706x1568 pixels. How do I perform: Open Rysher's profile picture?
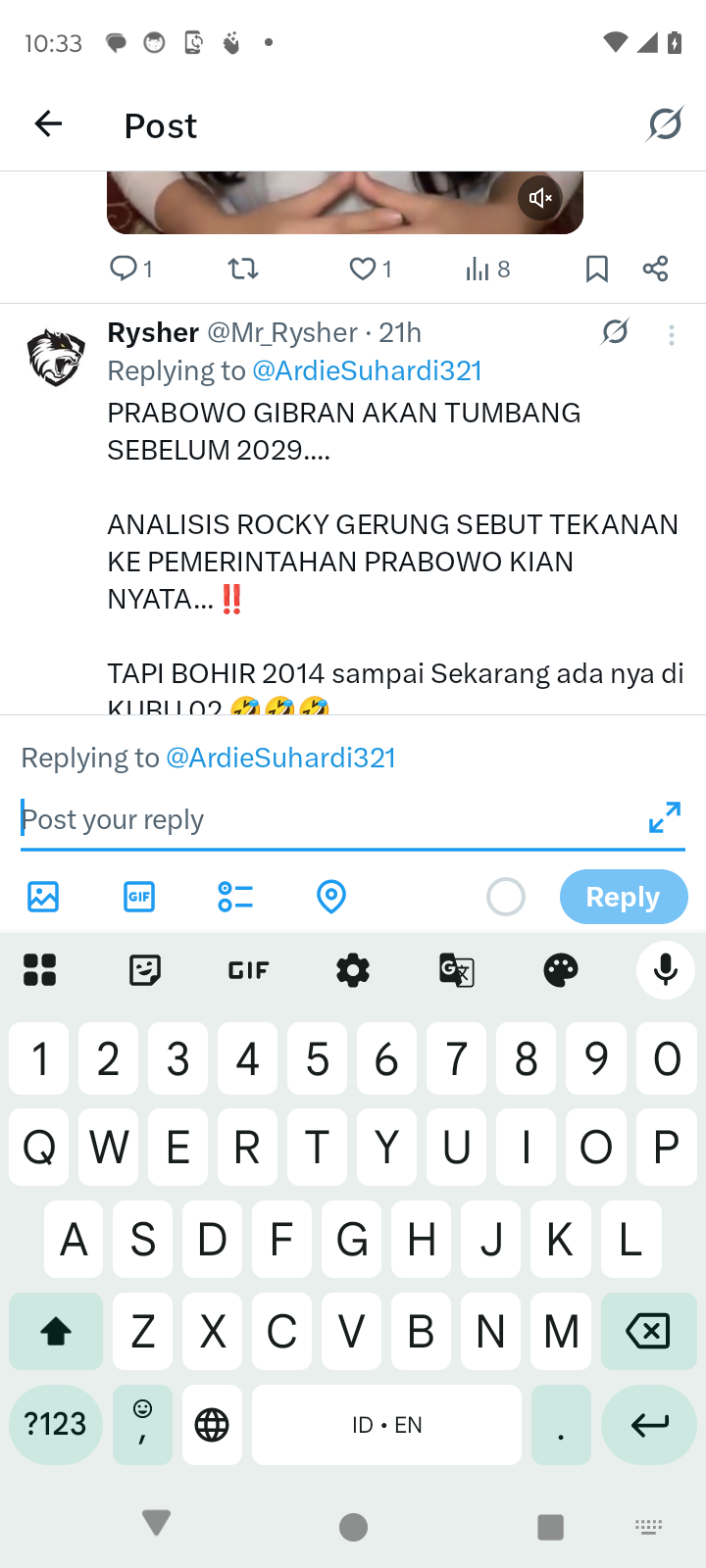56,358
